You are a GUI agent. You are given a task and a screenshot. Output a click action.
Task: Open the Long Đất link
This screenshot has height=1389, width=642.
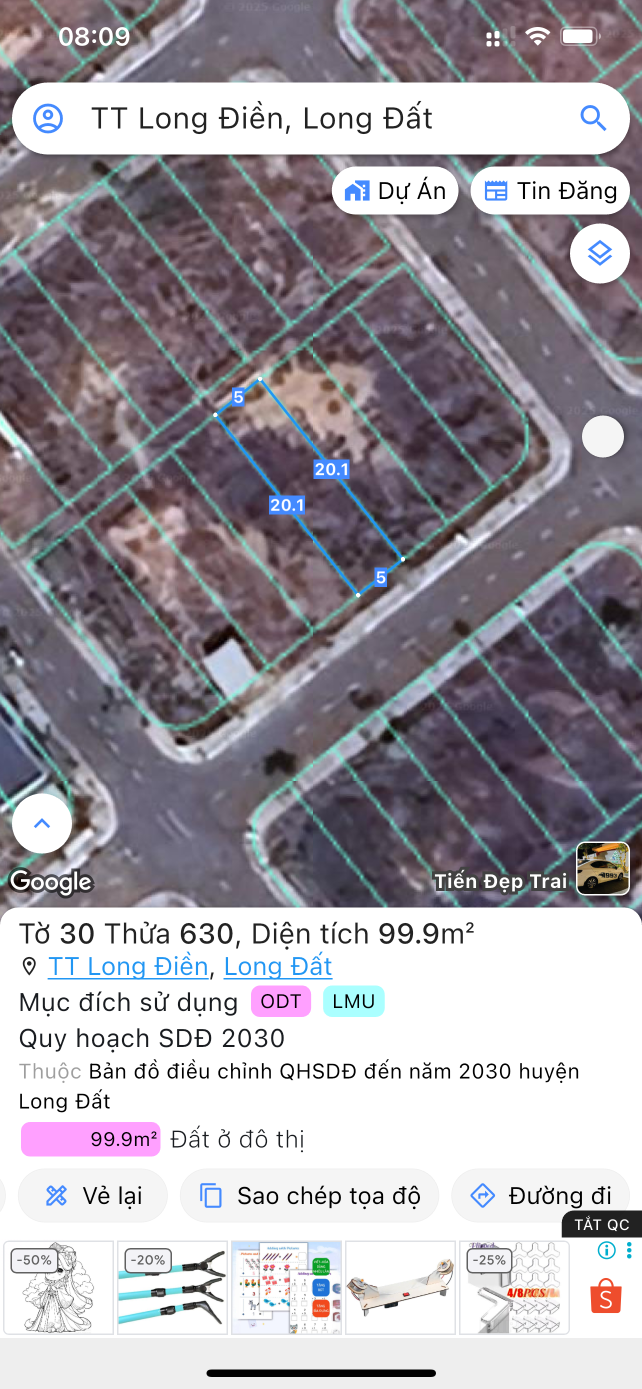(x=278, y=967)
